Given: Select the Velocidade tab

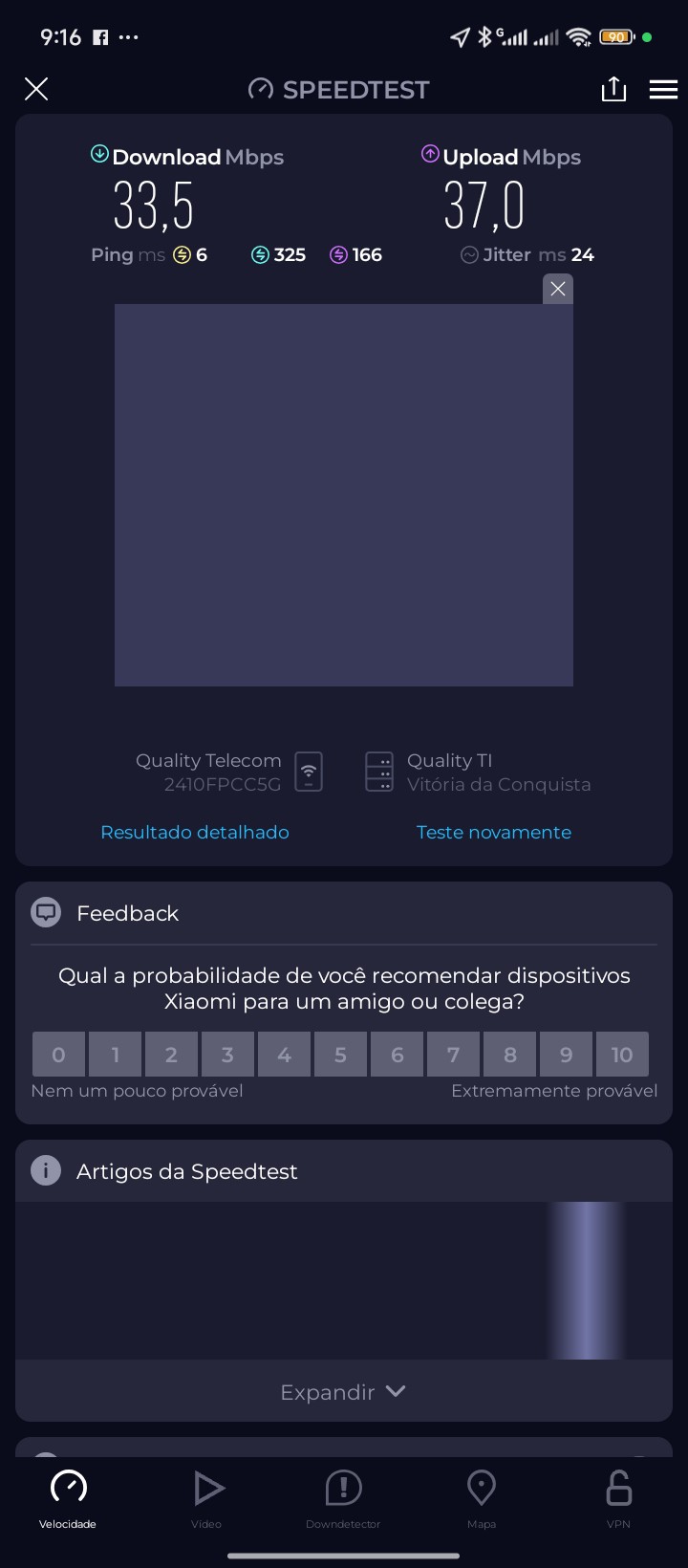Looking at the screenshot, I should point(68,1498).
